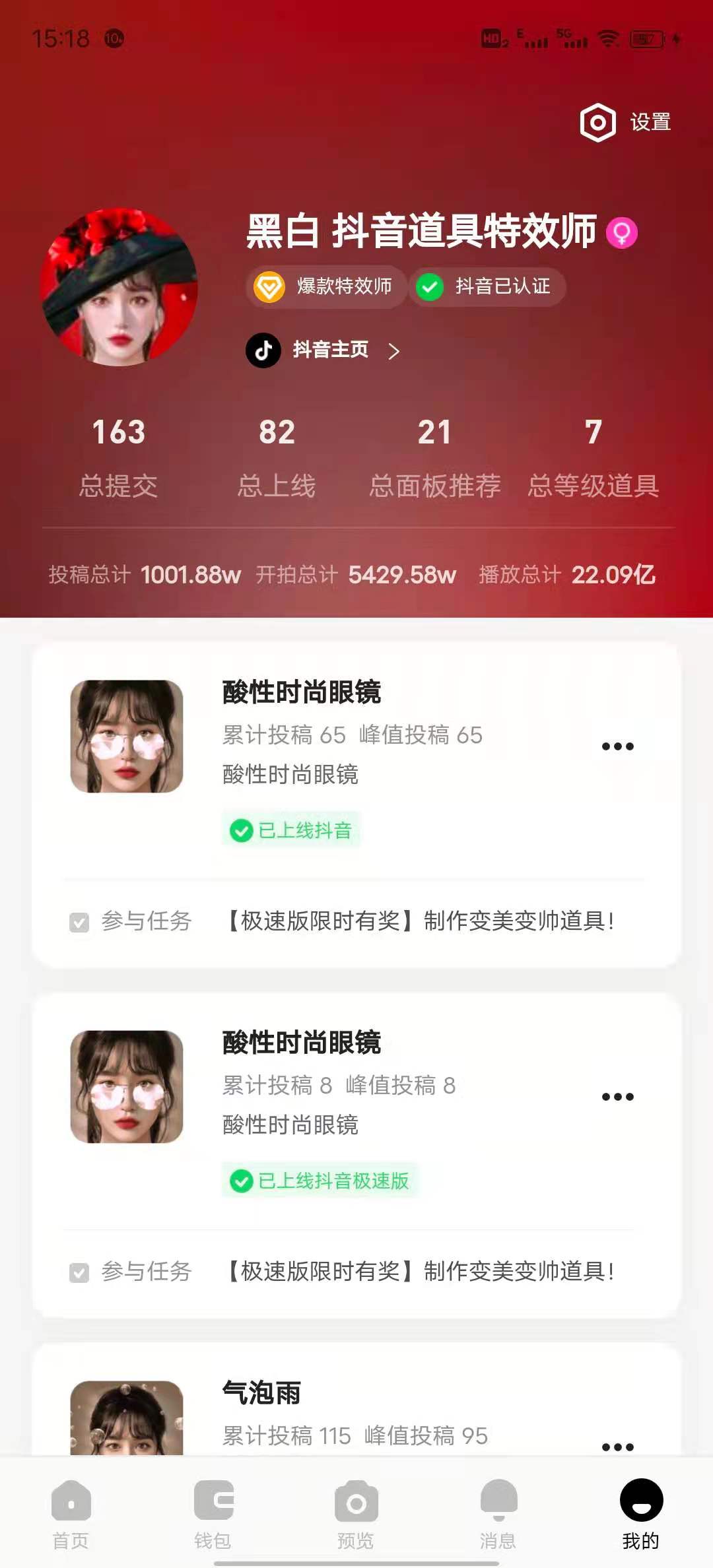Open more options for 气泡雨
The width and height of the screenshot is (713, 1568).
click(617, 1447)
